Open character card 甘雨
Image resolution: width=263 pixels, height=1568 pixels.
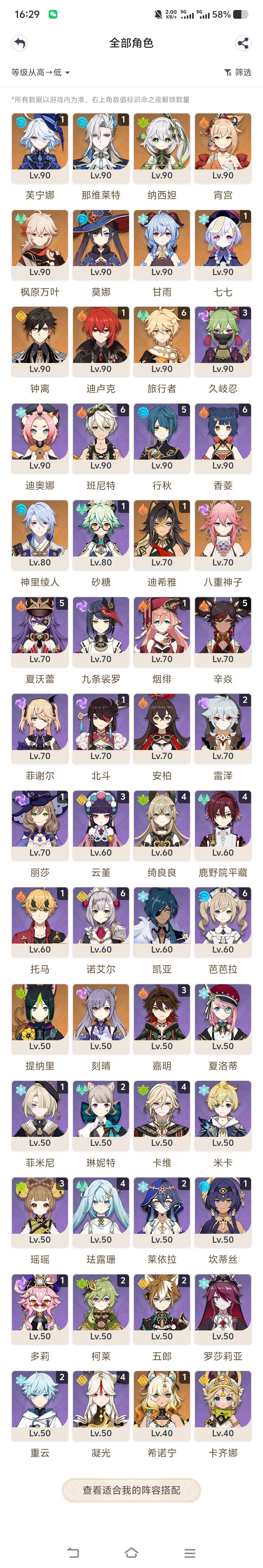coord(162,254)
